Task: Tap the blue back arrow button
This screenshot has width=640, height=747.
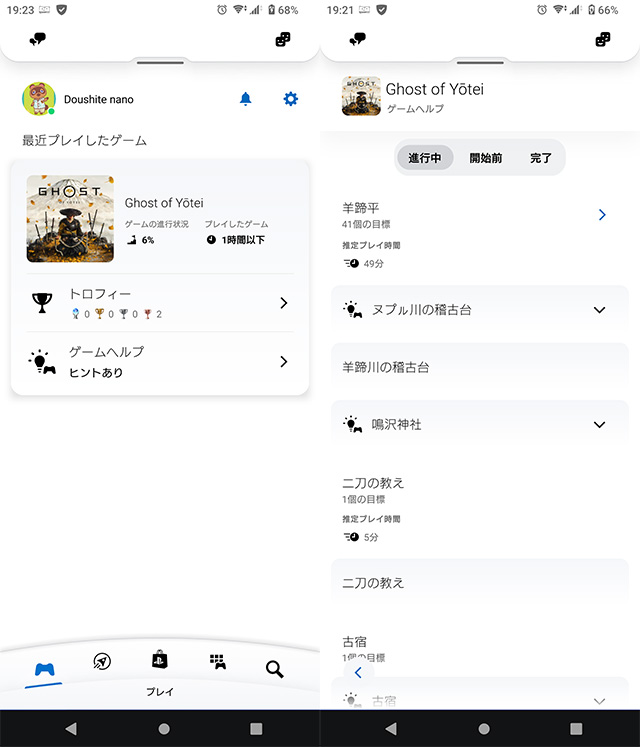Action: tap(358, 673)
